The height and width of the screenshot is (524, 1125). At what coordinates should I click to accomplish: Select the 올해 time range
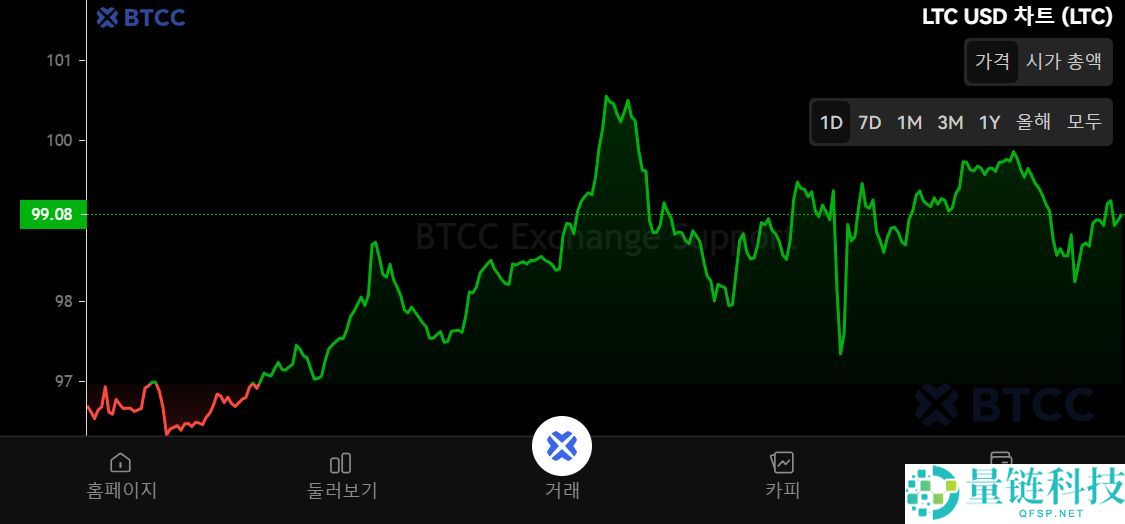(1033, 122)
